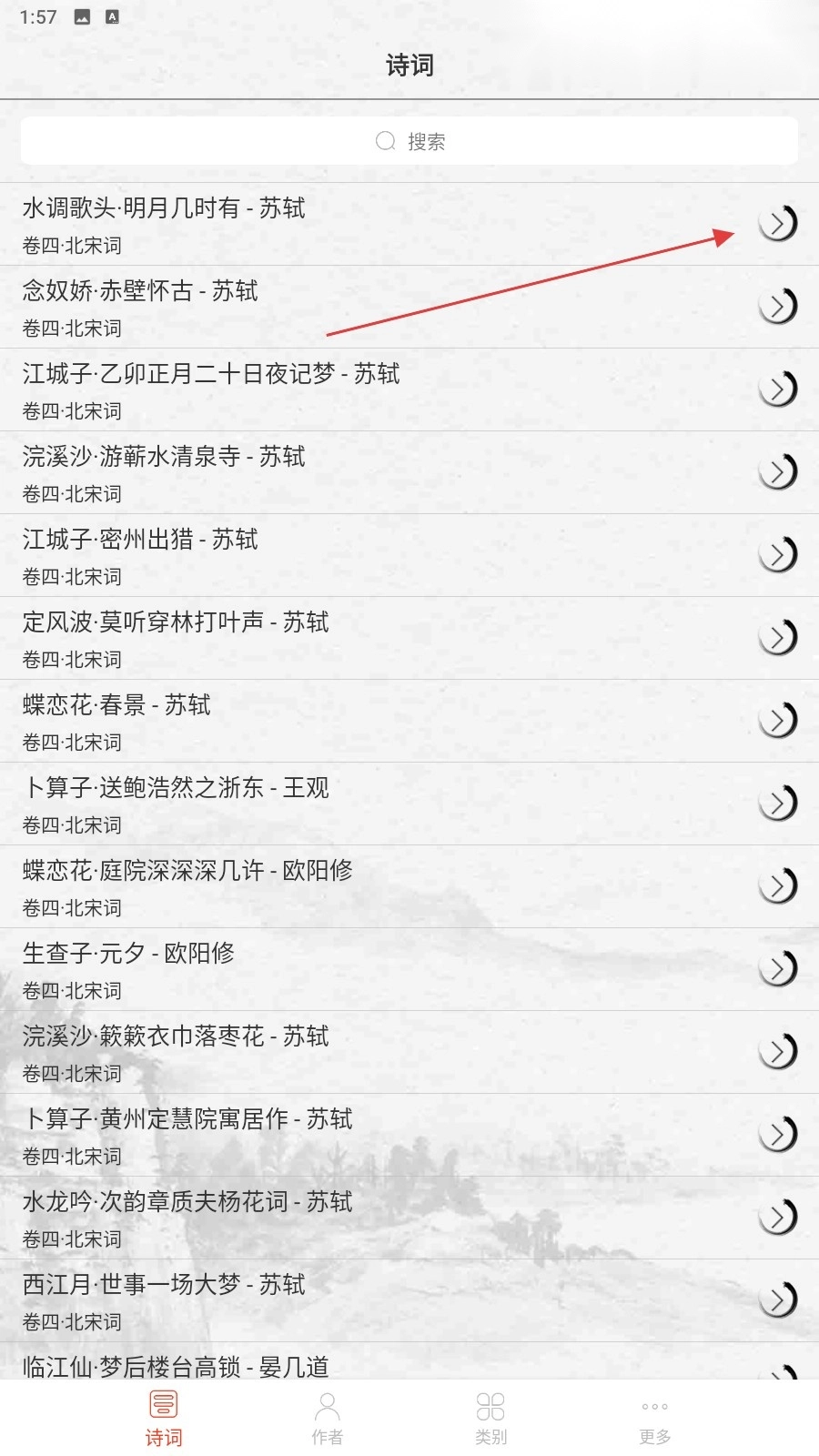Tap the 搜索 search box
This screenshot has height=1456, width=819.
point(409,141)
